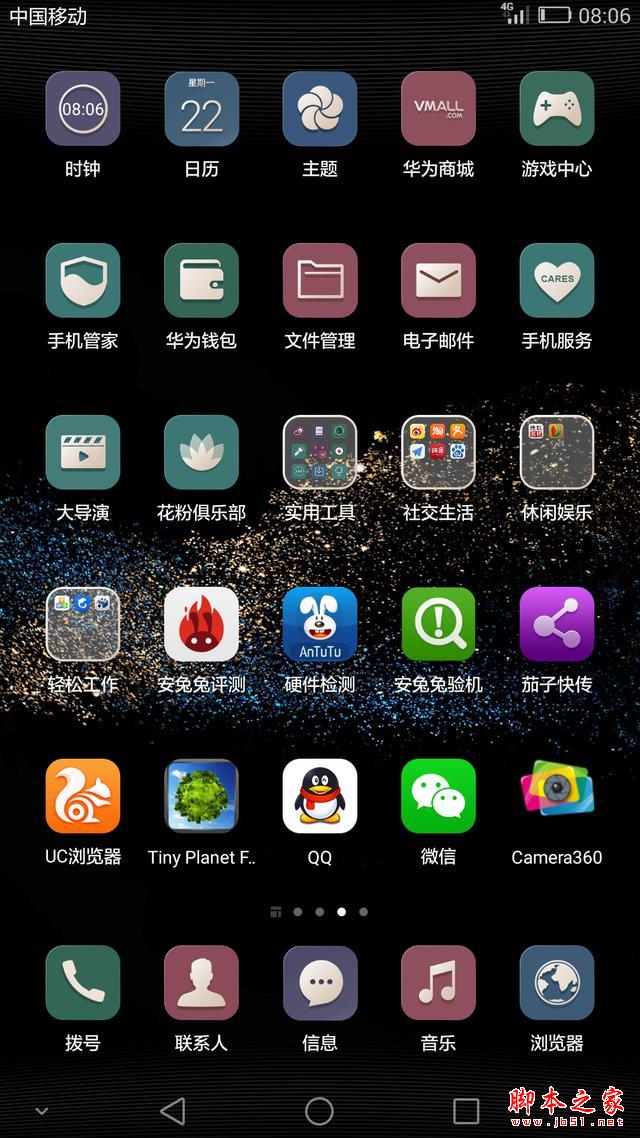Open the 拨号 phone dialer
Image resolution: width=640 pixels, height=1138 pixels.
coord(83,983)
